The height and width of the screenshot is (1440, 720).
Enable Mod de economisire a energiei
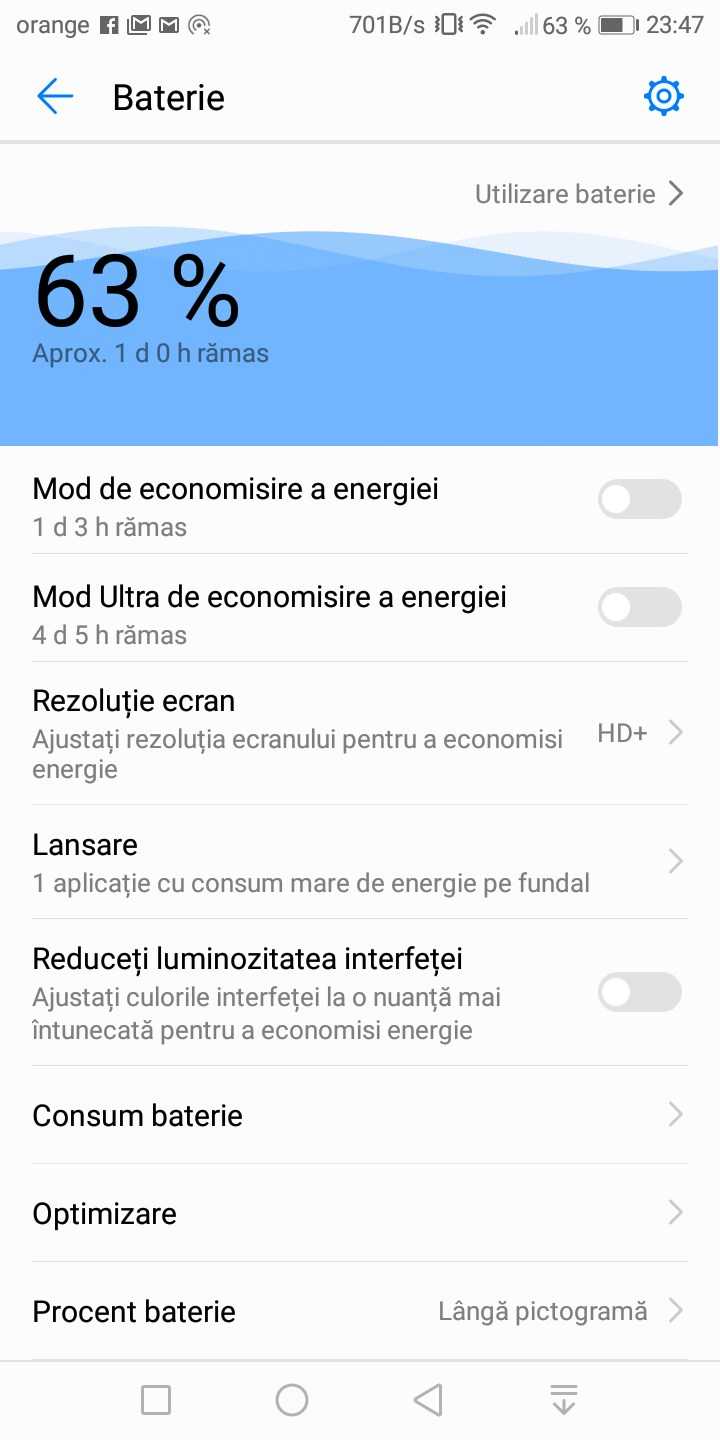(639, 499)
